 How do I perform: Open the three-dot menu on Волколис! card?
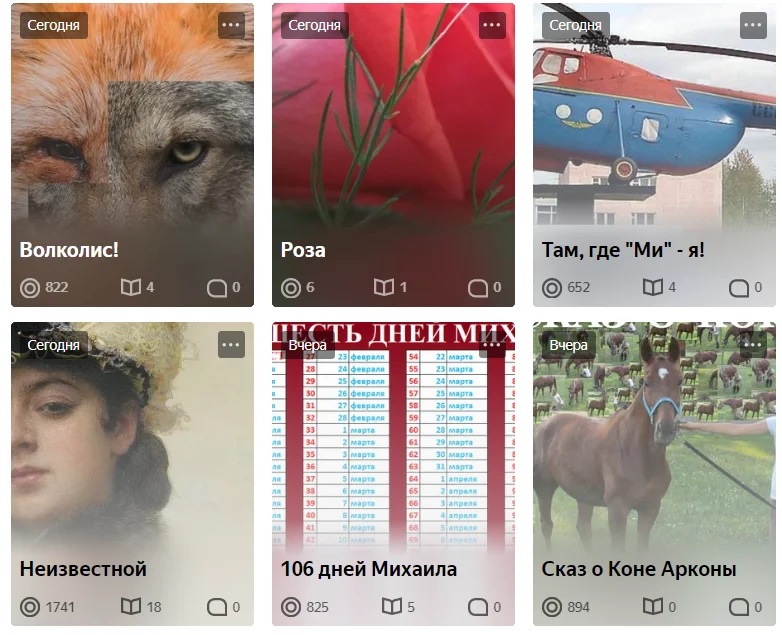pyautogui.click(x=231, y=25)
